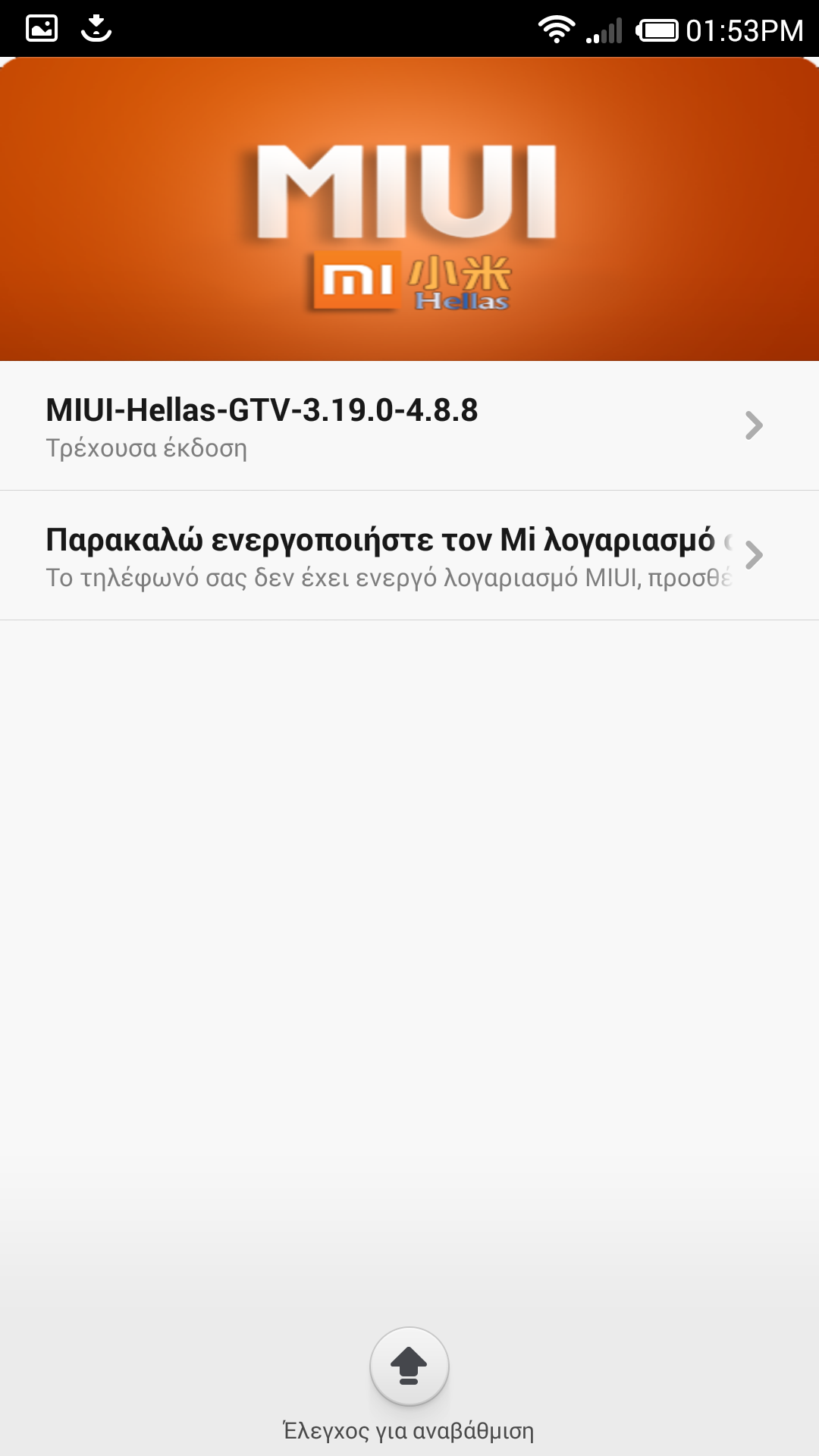Open the MIUI-Hellas-GTV-3.19.0-4.8.8 current version row
This screenshot has width=819, height=1456.
(409, 426)
